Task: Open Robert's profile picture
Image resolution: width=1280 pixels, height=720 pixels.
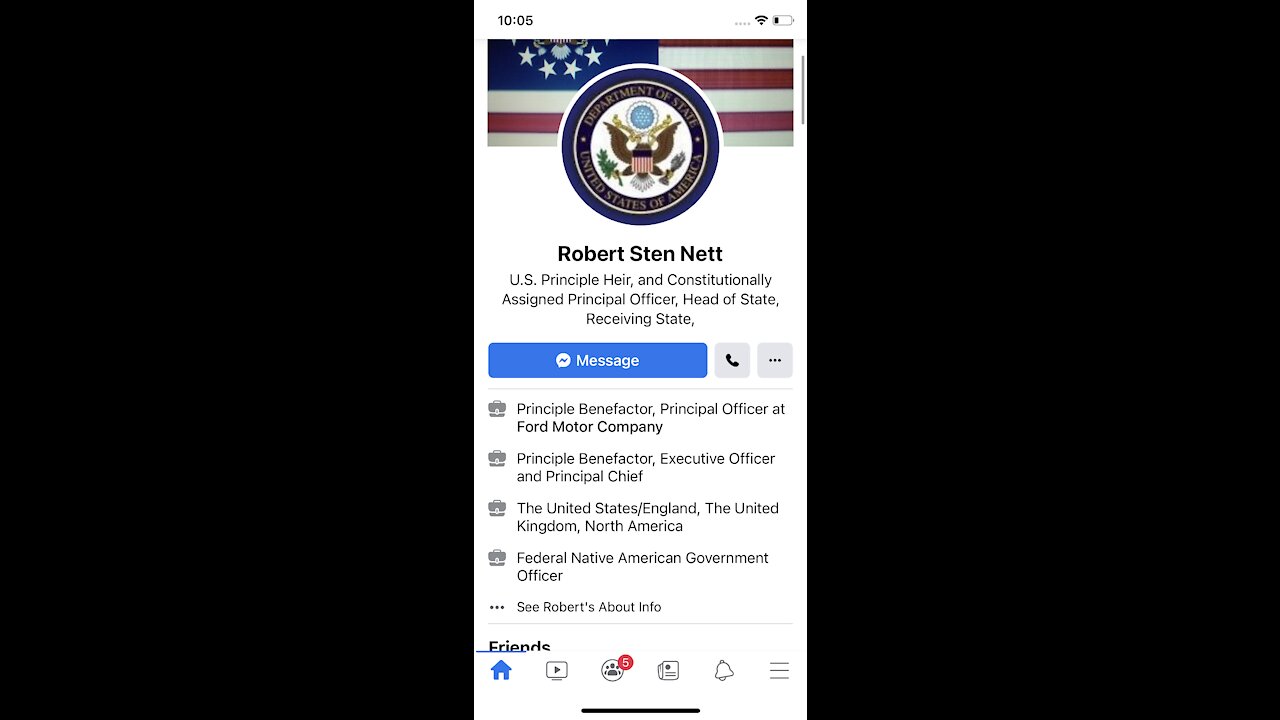Action: pyautogui.click(x=640, y=146)
